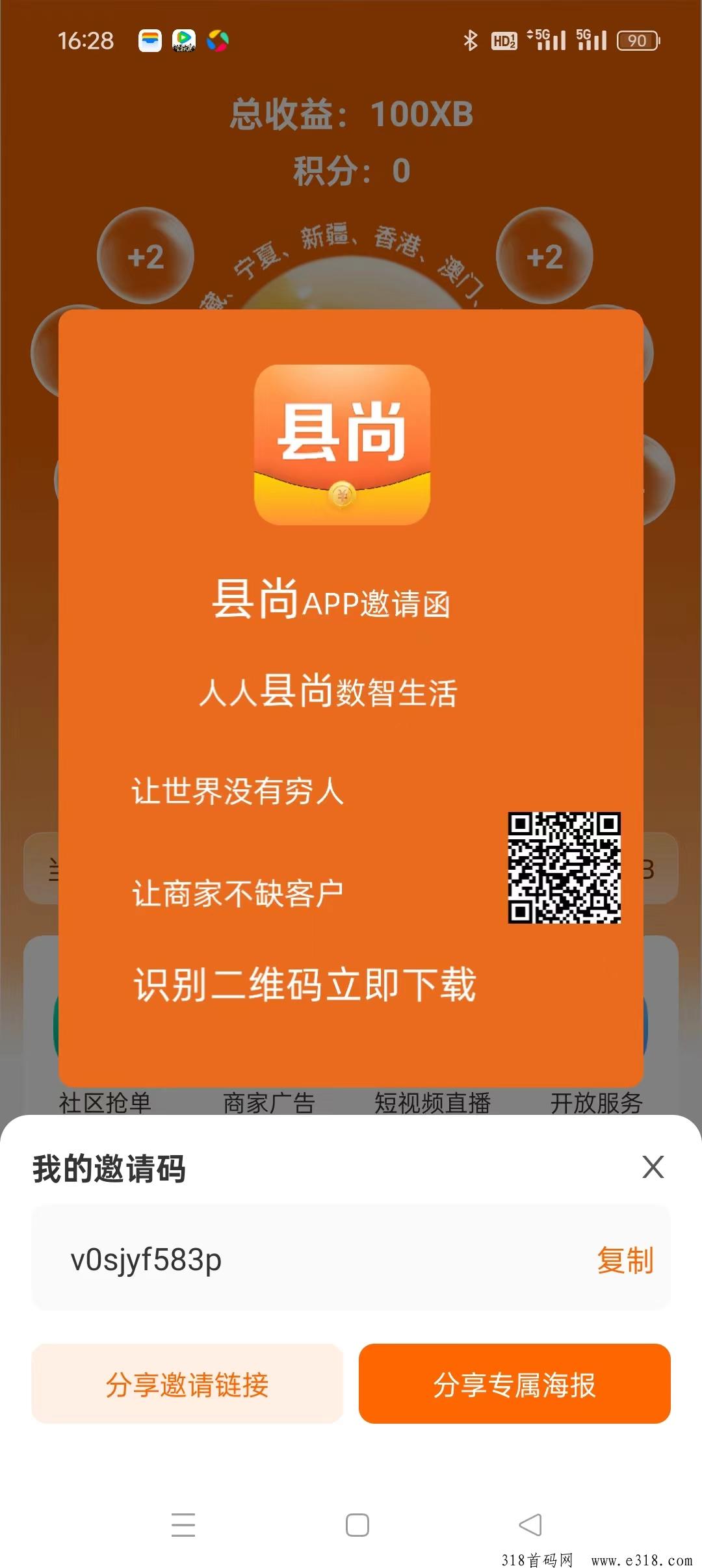
Task: Tap 分享邀请链接 to share the invite link
Action: (187, 1384)
